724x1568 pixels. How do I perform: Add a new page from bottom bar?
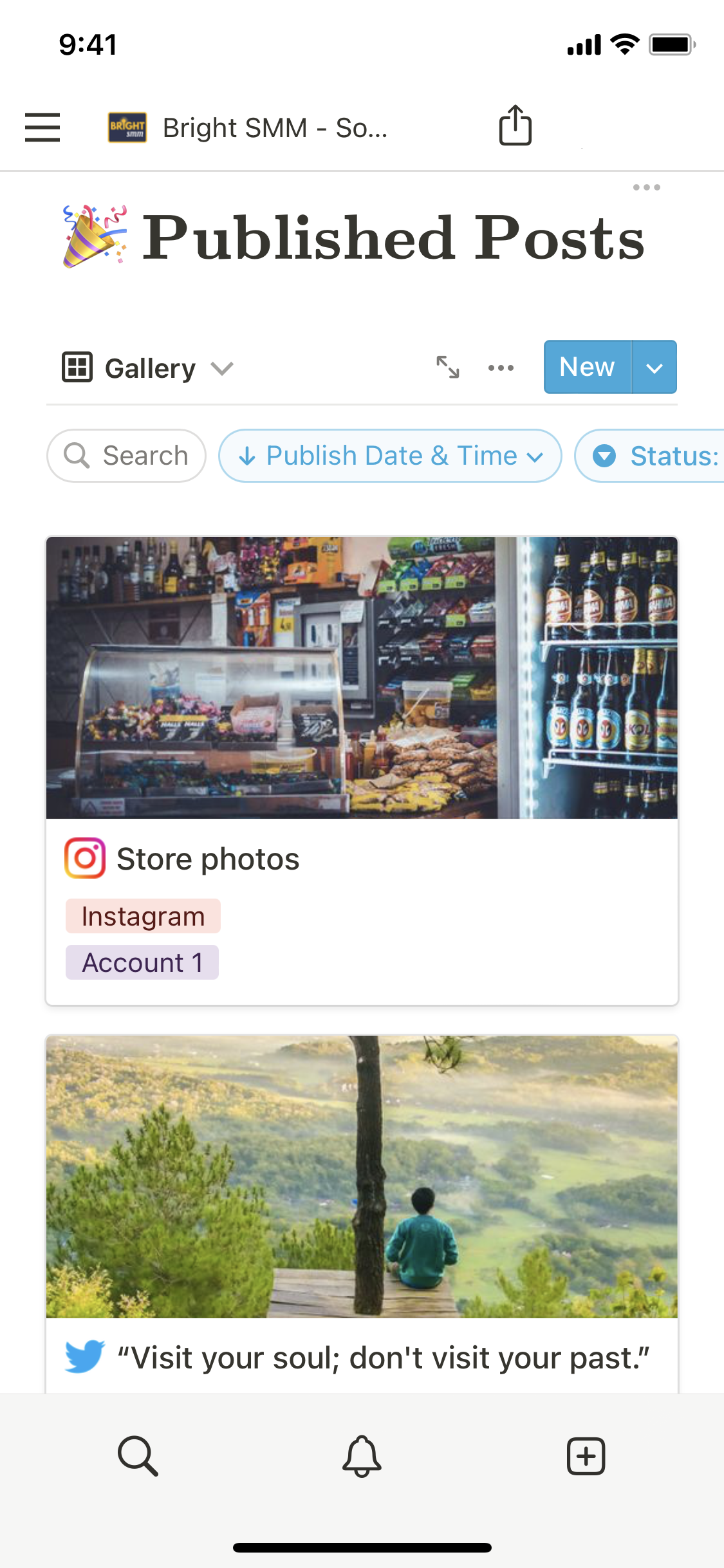tap(586, 1456)
